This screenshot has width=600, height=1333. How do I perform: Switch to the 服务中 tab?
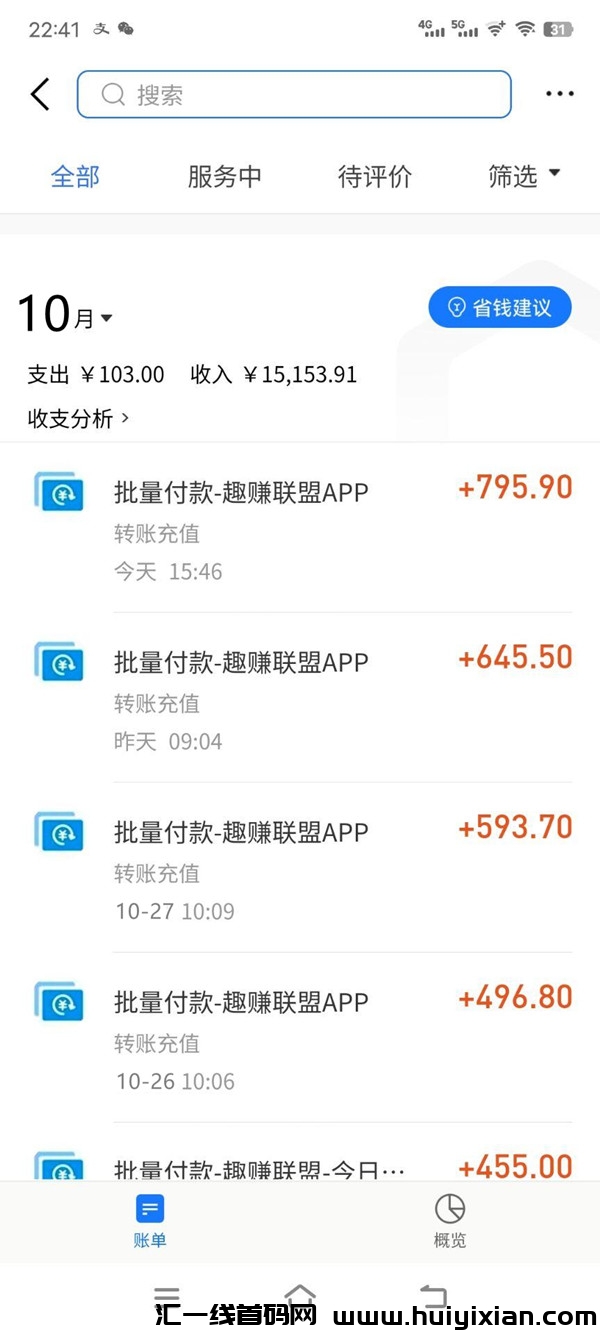pos(224,177)
